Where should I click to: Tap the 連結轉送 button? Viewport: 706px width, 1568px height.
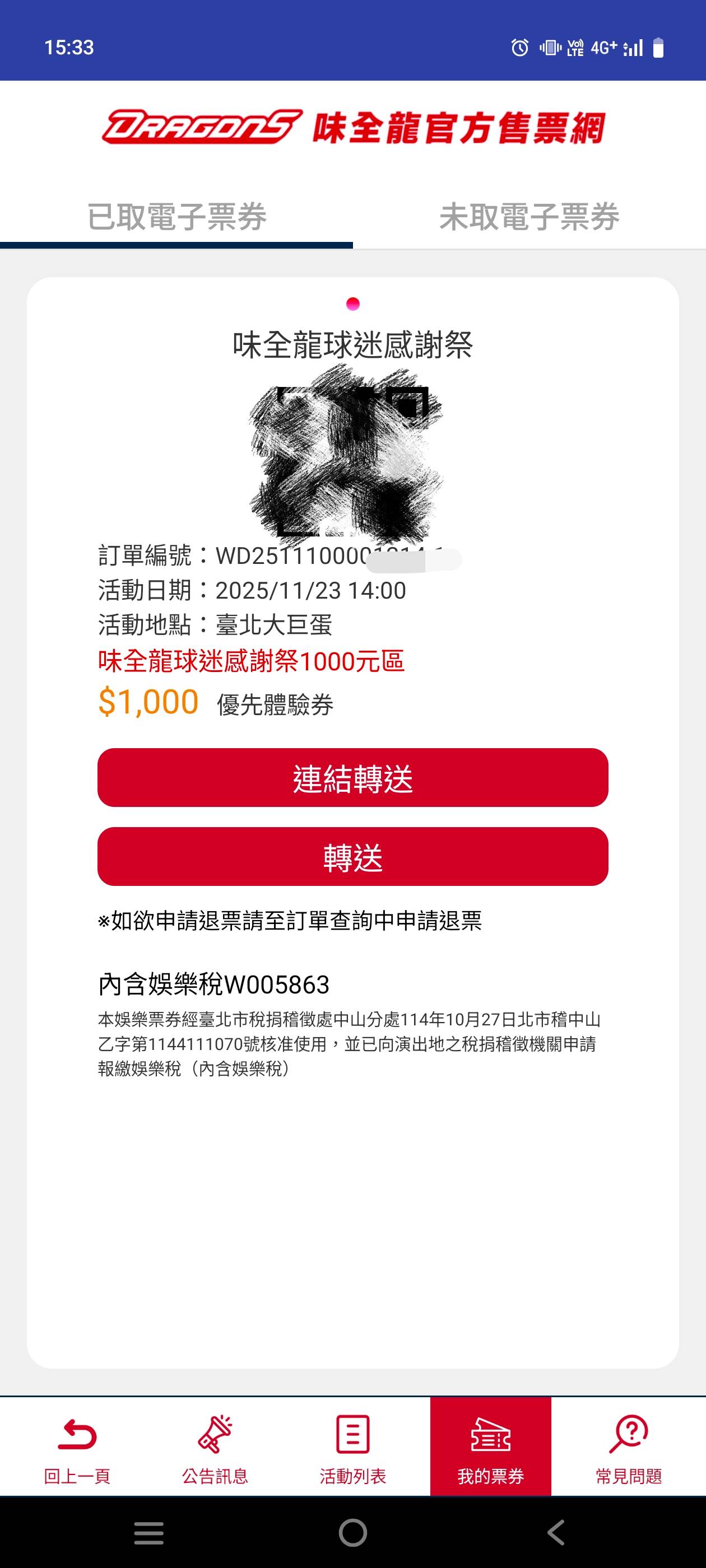(352, 778)
